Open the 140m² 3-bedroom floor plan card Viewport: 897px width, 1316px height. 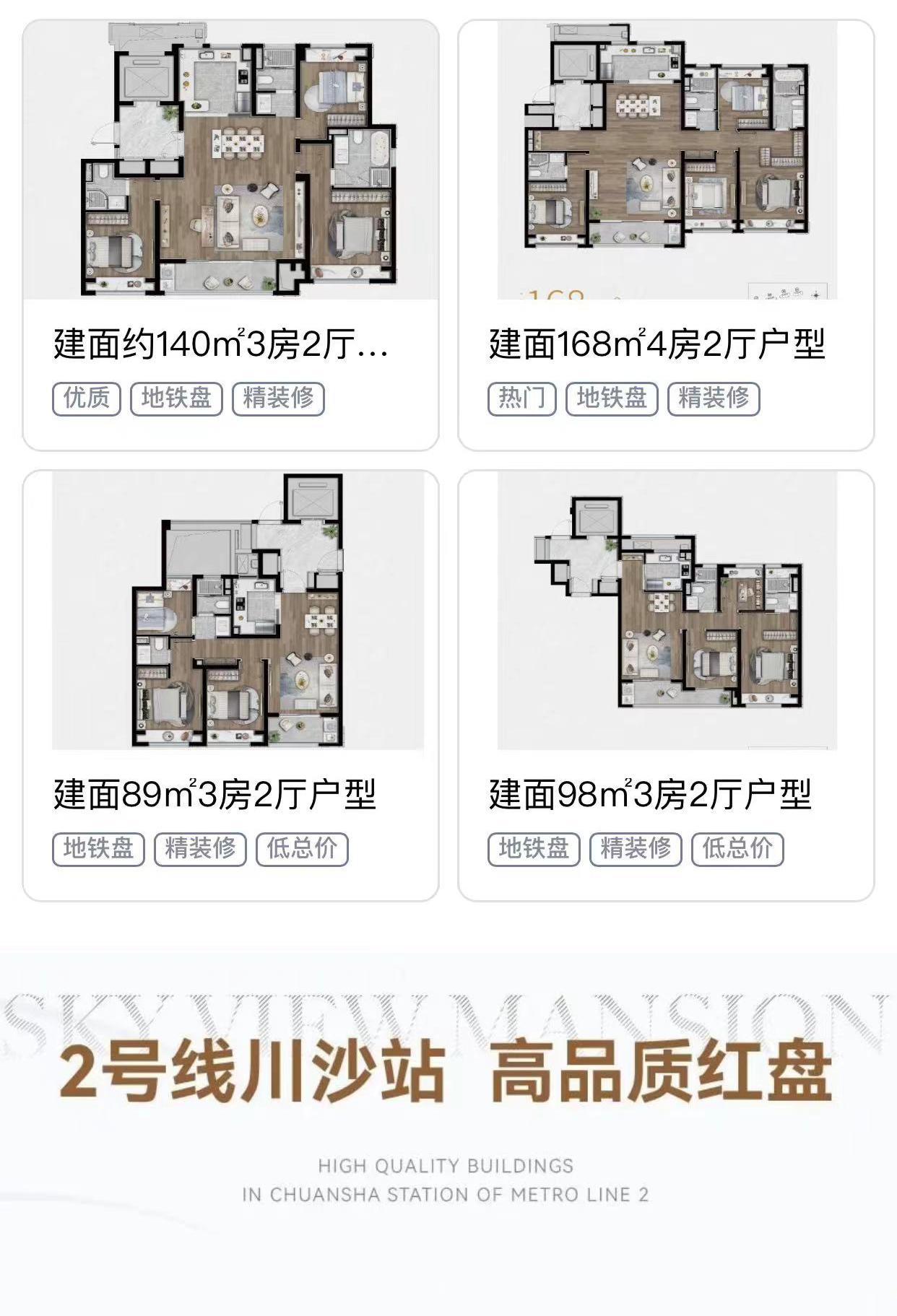(x=230, y=235)
